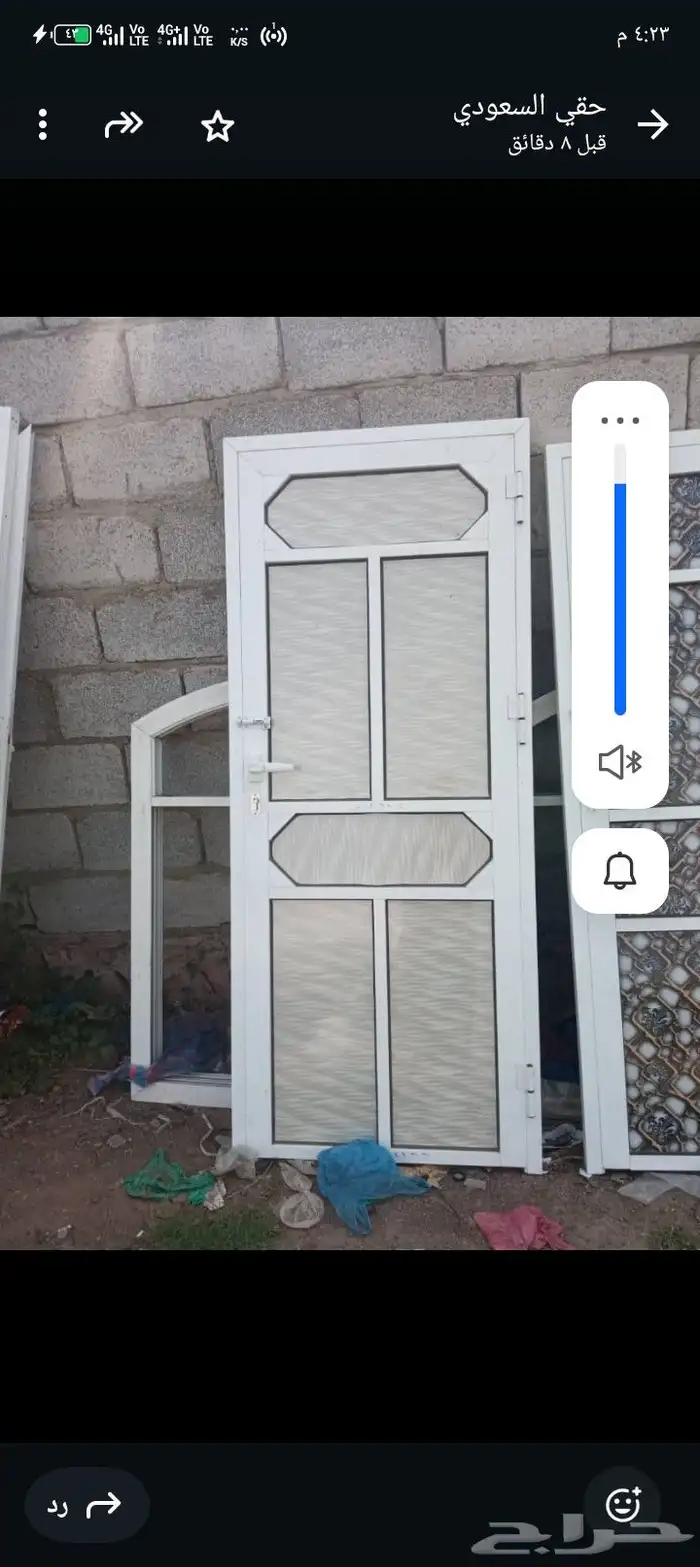Forward this photo message
700x1567 pixels.
point(124,125)
